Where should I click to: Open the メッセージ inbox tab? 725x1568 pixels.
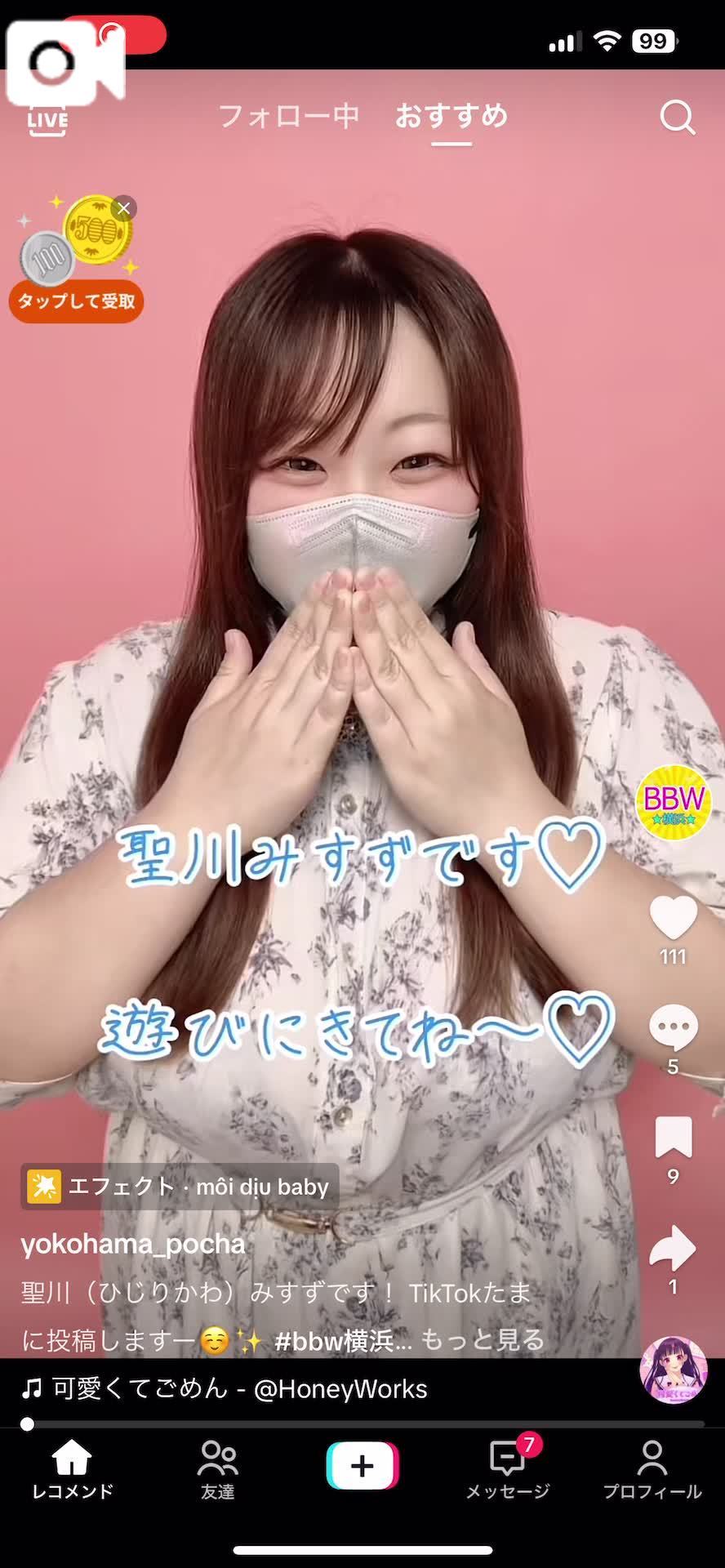pyautogui.click(x=508, y=1470)
